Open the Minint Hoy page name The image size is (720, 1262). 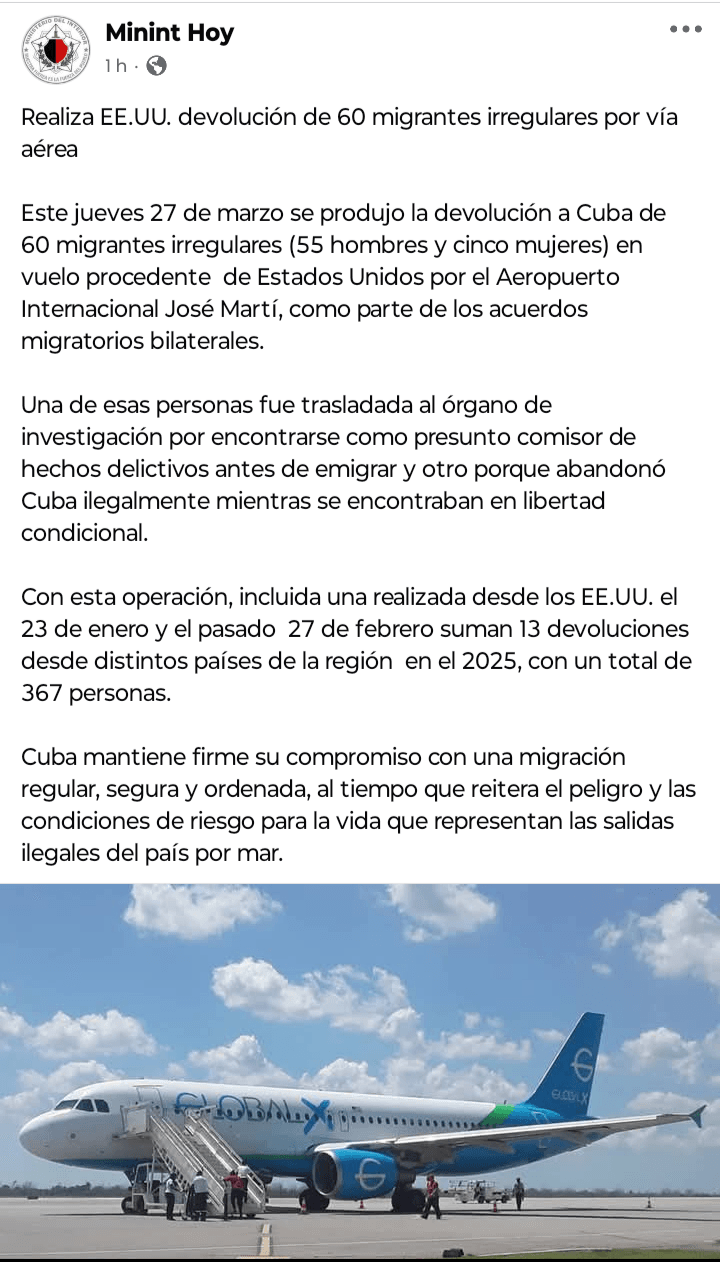pos(169,33)
